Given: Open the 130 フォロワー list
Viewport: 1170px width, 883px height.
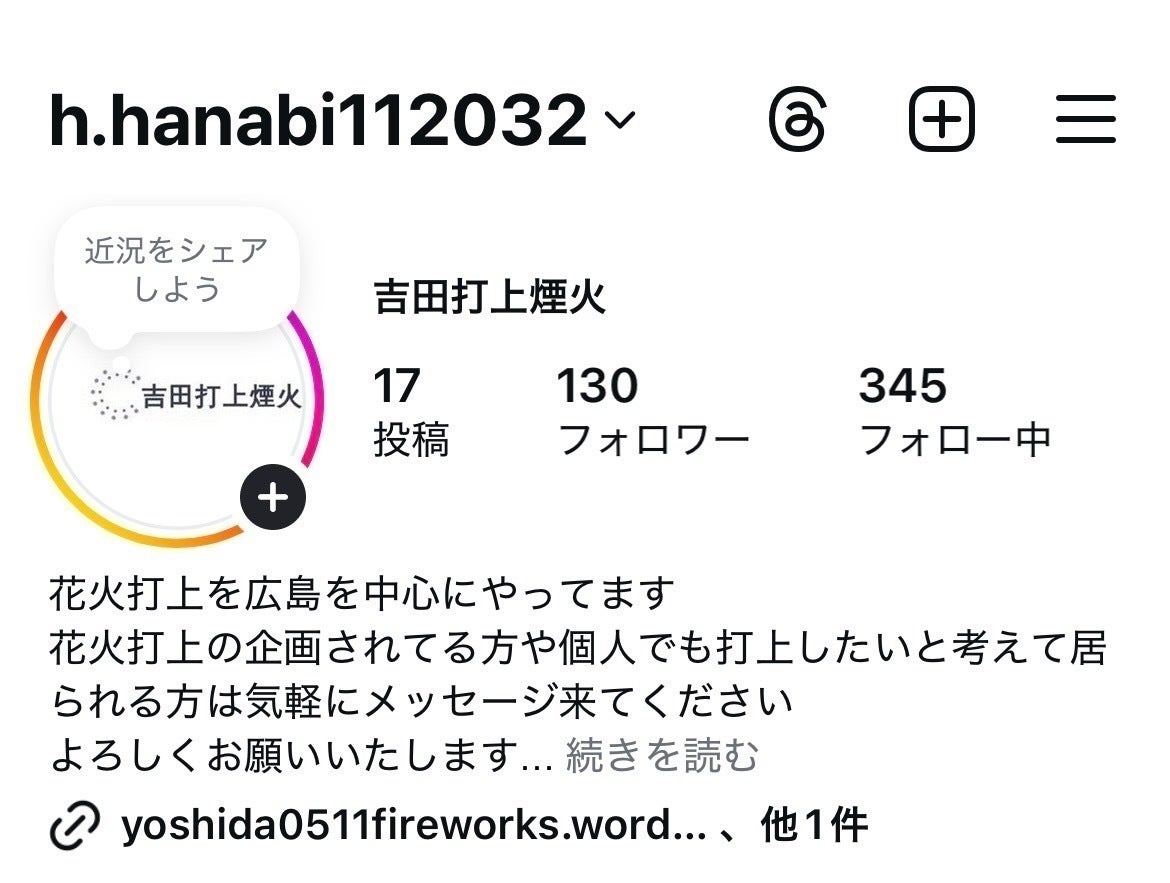Looking at the screenshot, I should tap(652, 410).
